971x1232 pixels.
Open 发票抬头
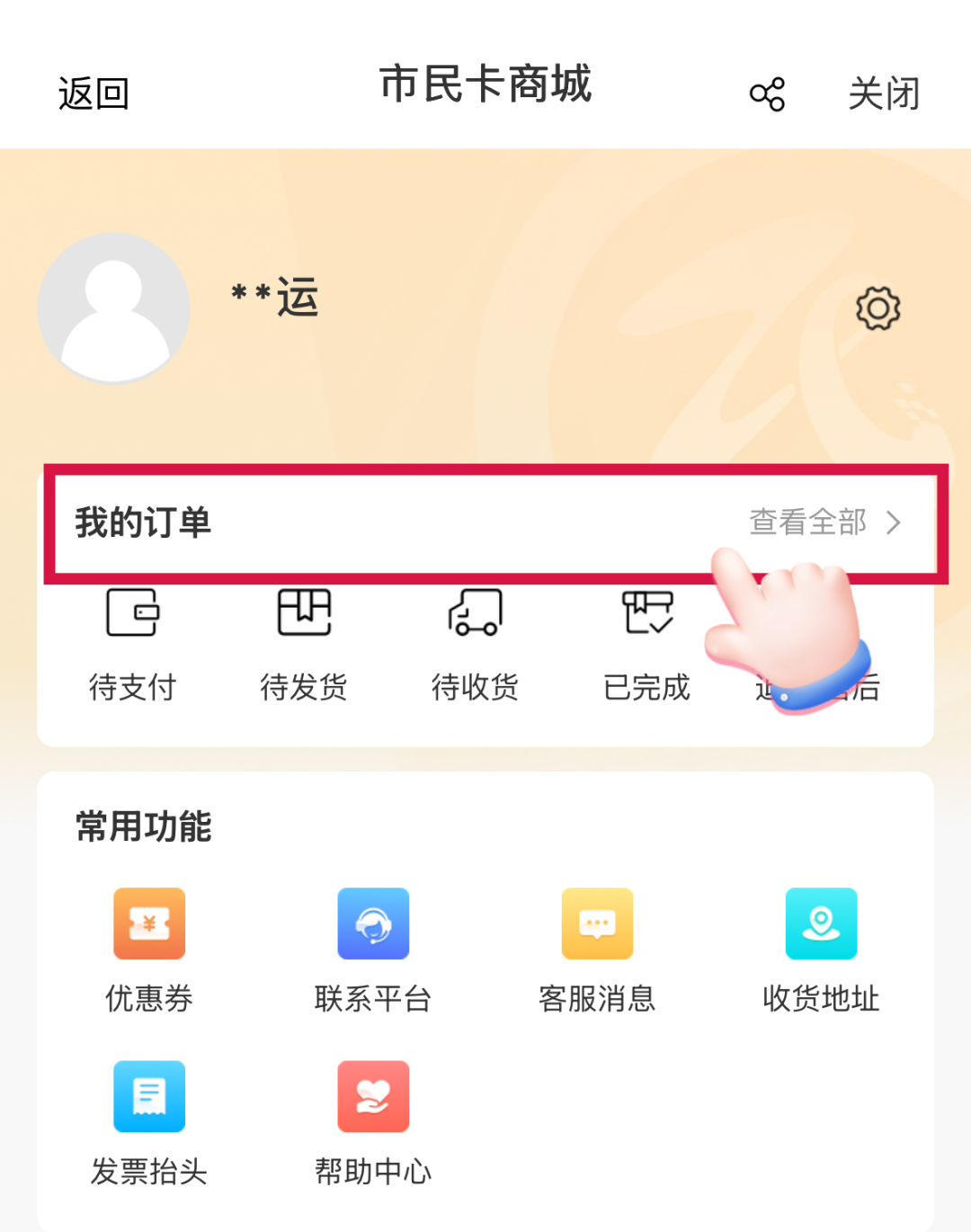[x=149, y=1122]
